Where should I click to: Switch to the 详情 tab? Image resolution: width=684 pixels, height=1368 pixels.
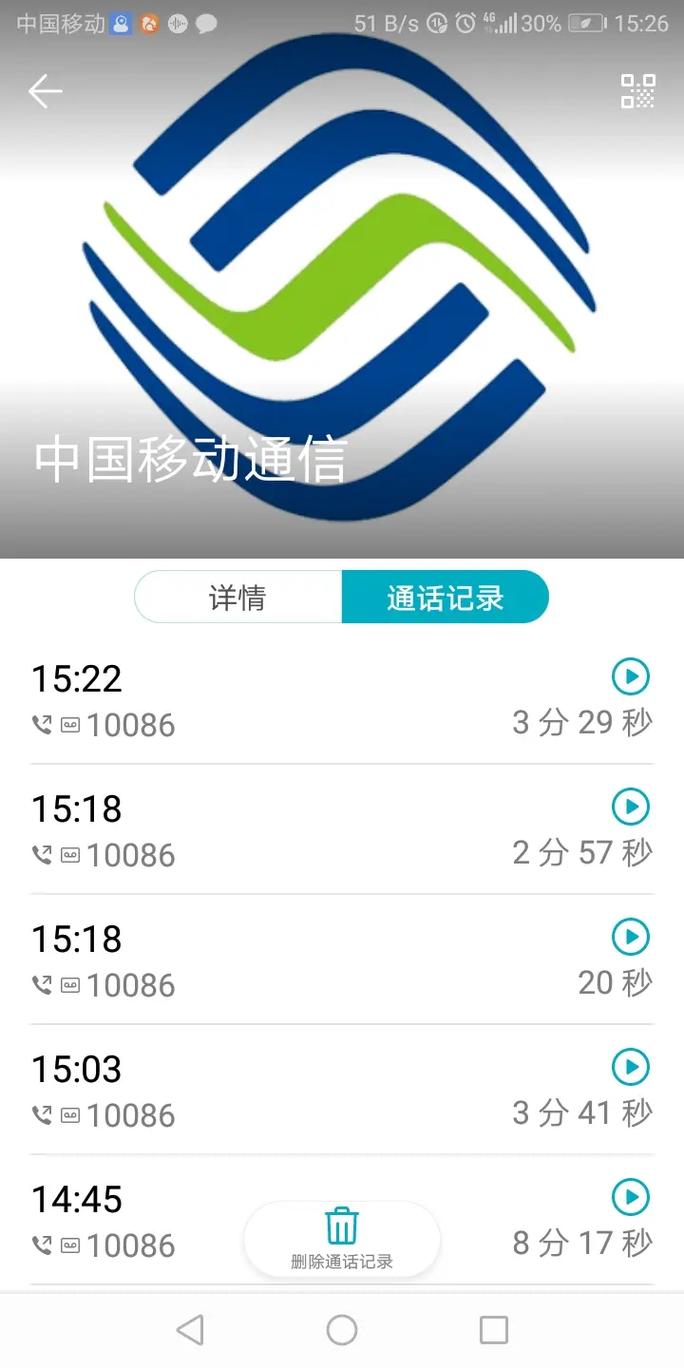point(238,598)
